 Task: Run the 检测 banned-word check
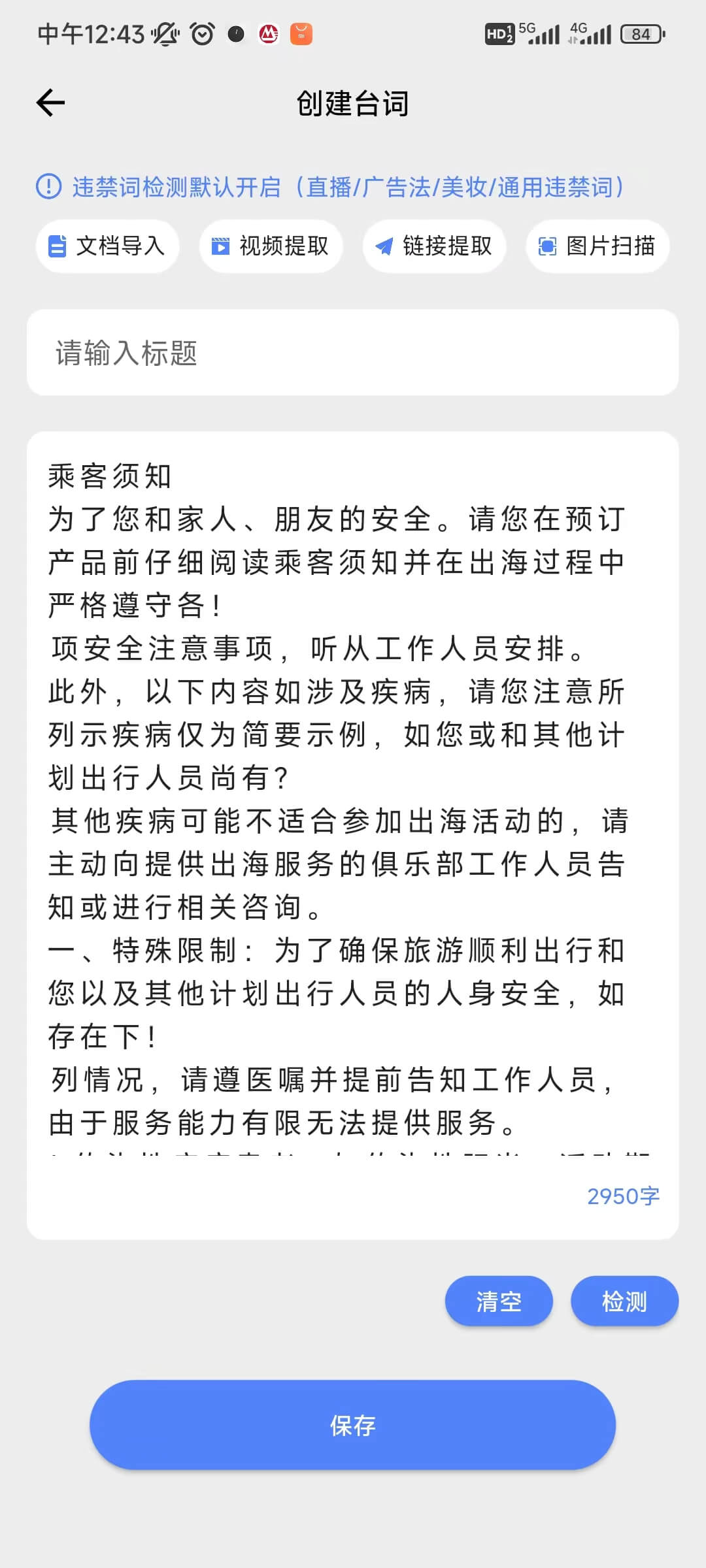click(624, 1301)
